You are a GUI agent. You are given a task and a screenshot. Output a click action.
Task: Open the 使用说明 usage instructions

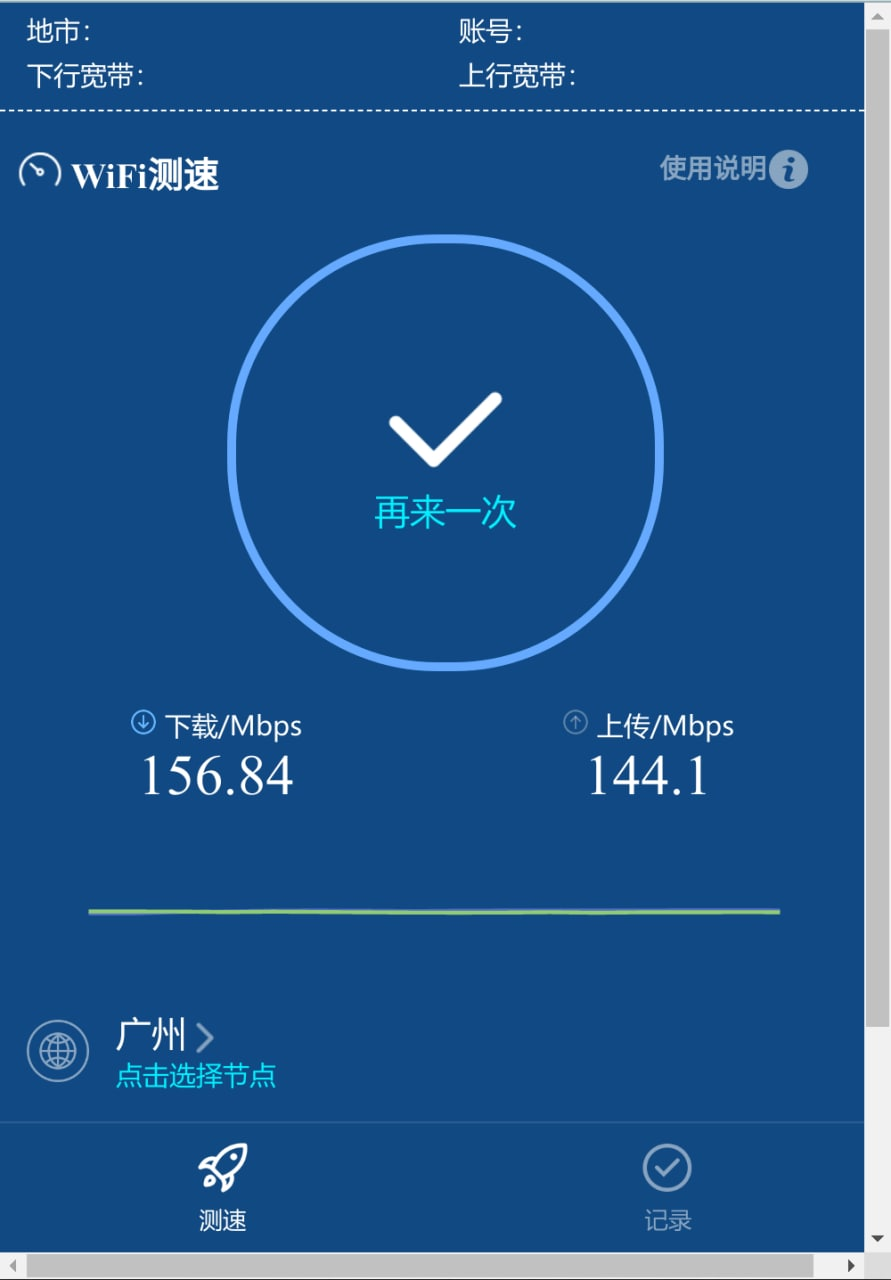point(732,169)
